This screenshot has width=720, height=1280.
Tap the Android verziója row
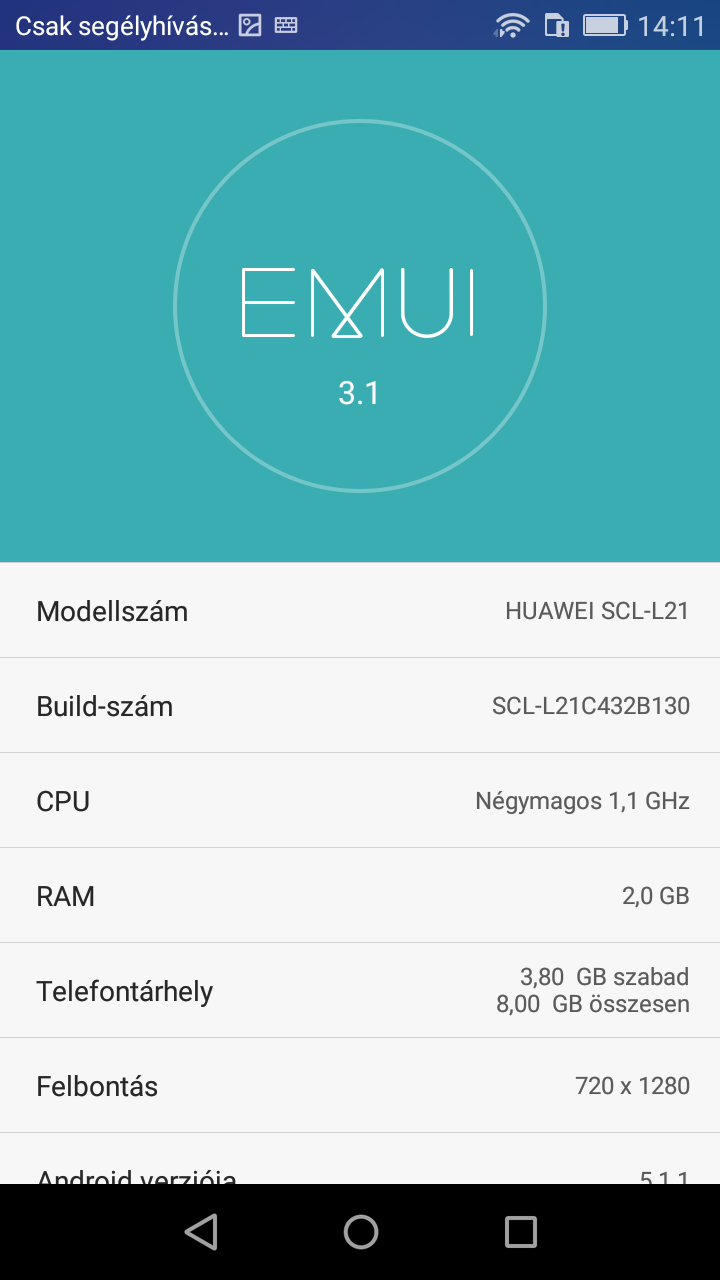(x=360, y=1165)
